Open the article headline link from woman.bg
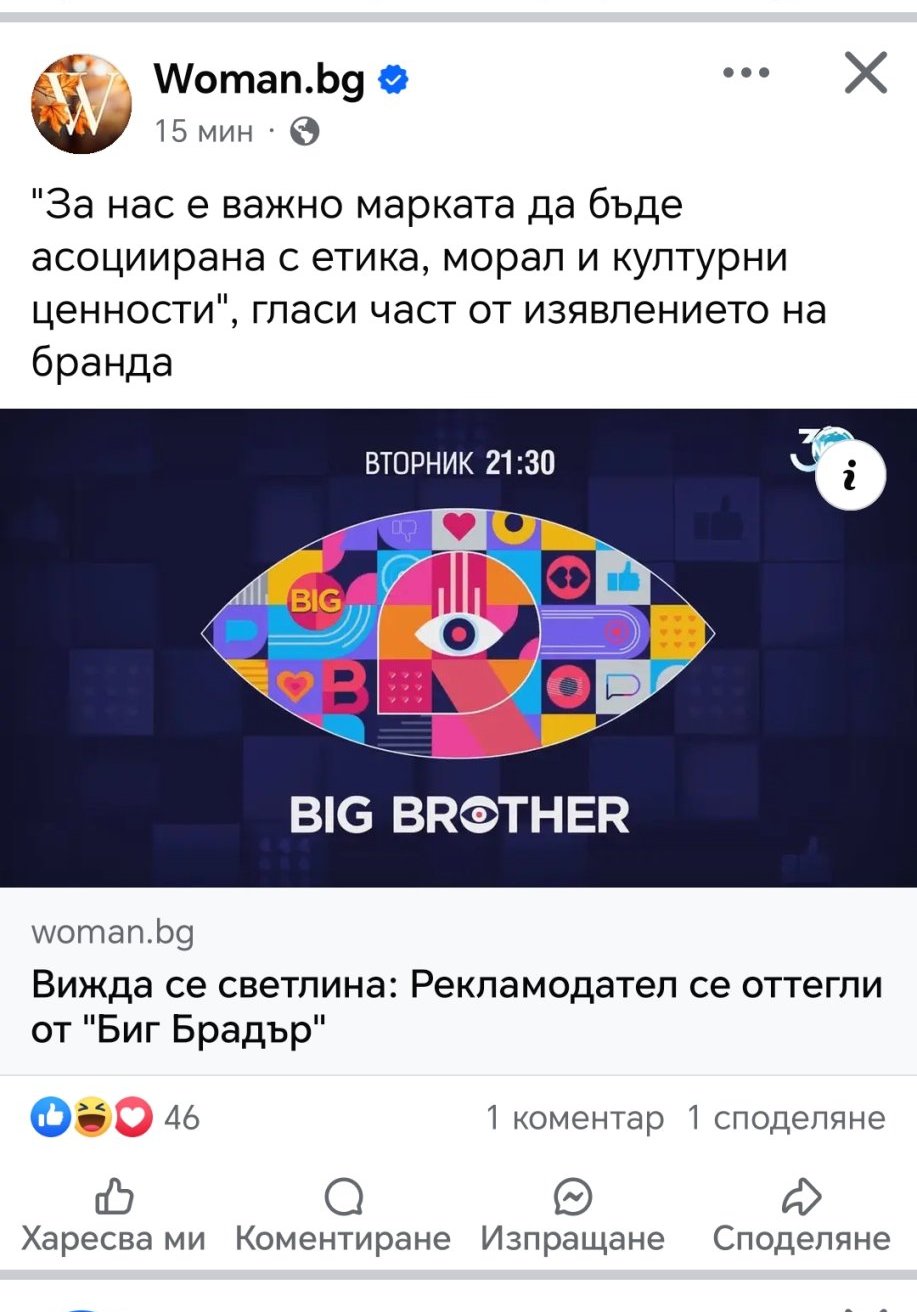 [x=457, y=1006]
